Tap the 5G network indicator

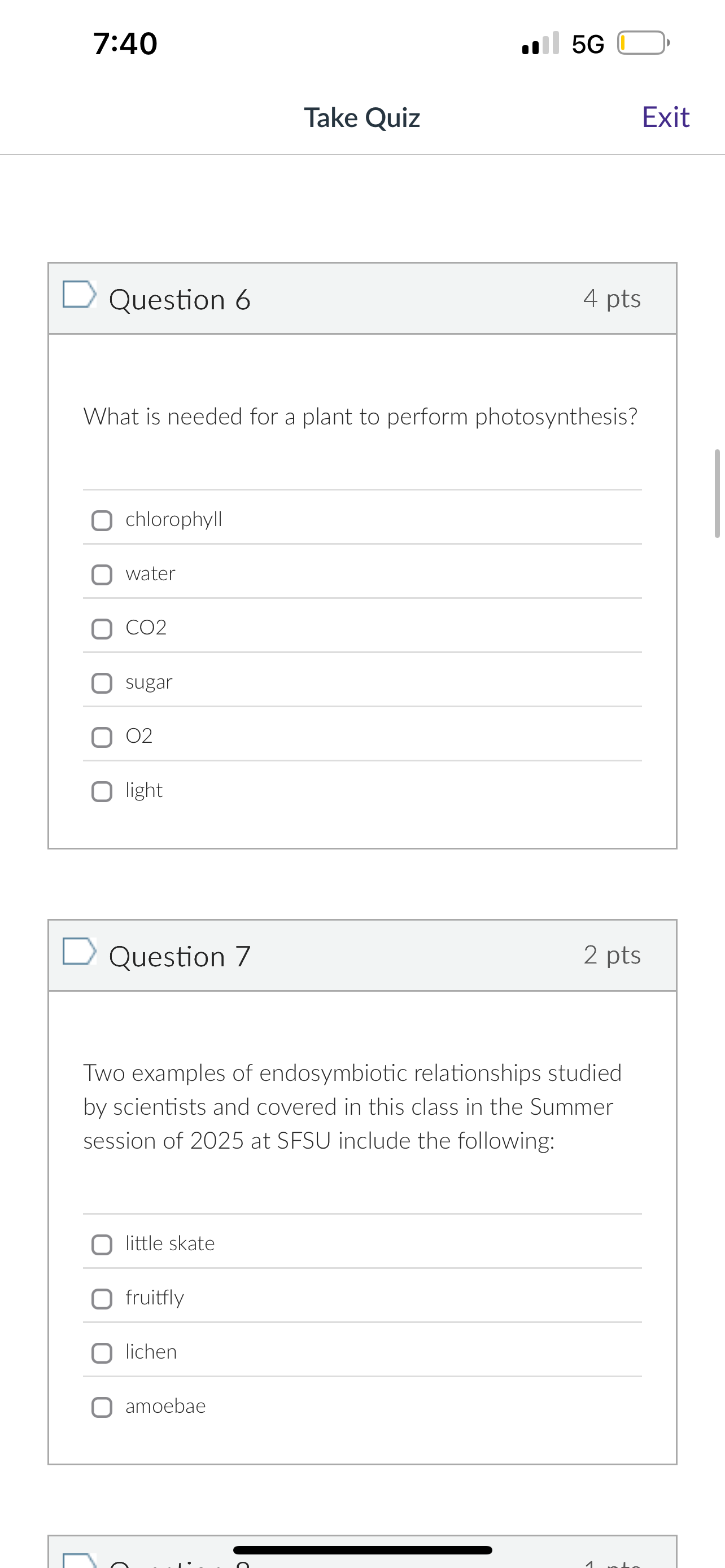[586, 42]
